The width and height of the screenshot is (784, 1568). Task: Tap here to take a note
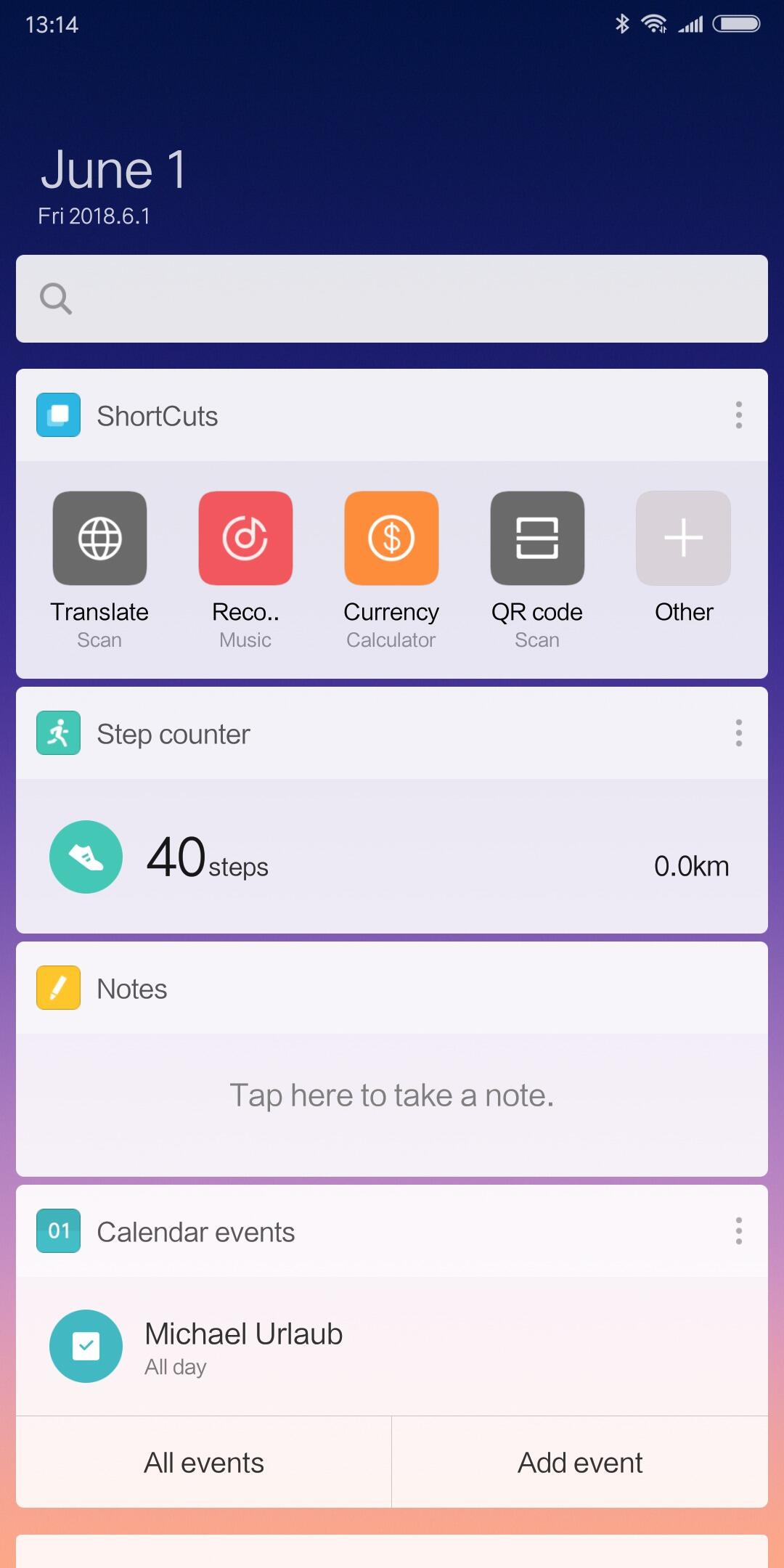392,1096
